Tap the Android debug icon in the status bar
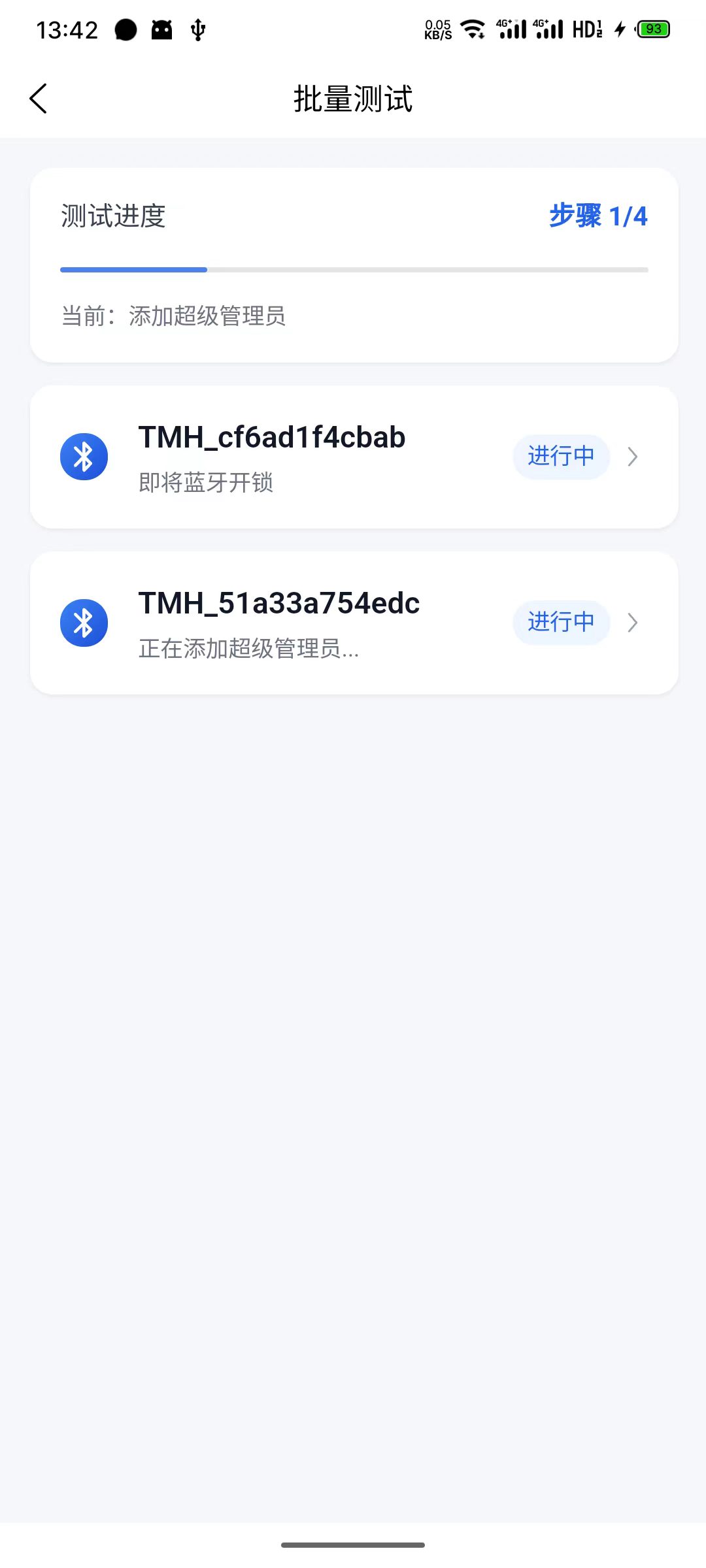The width and height of the screenshot is (706, 1568). (x=161, y=29)
